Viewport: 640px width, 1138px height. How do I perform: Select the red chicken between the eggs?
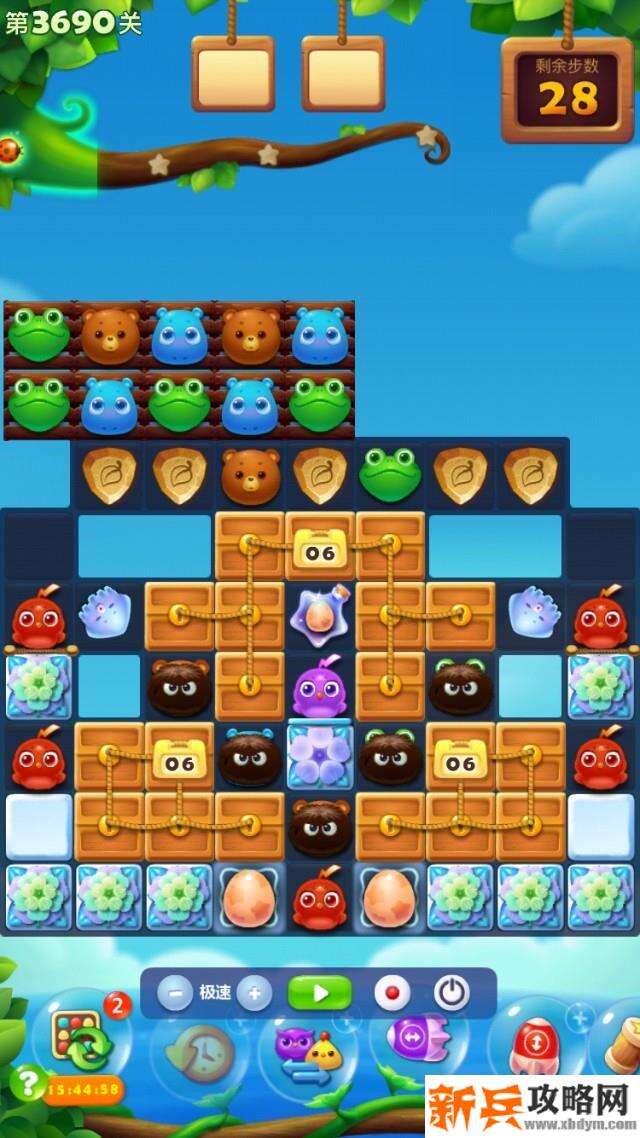[x=319, y=897]
